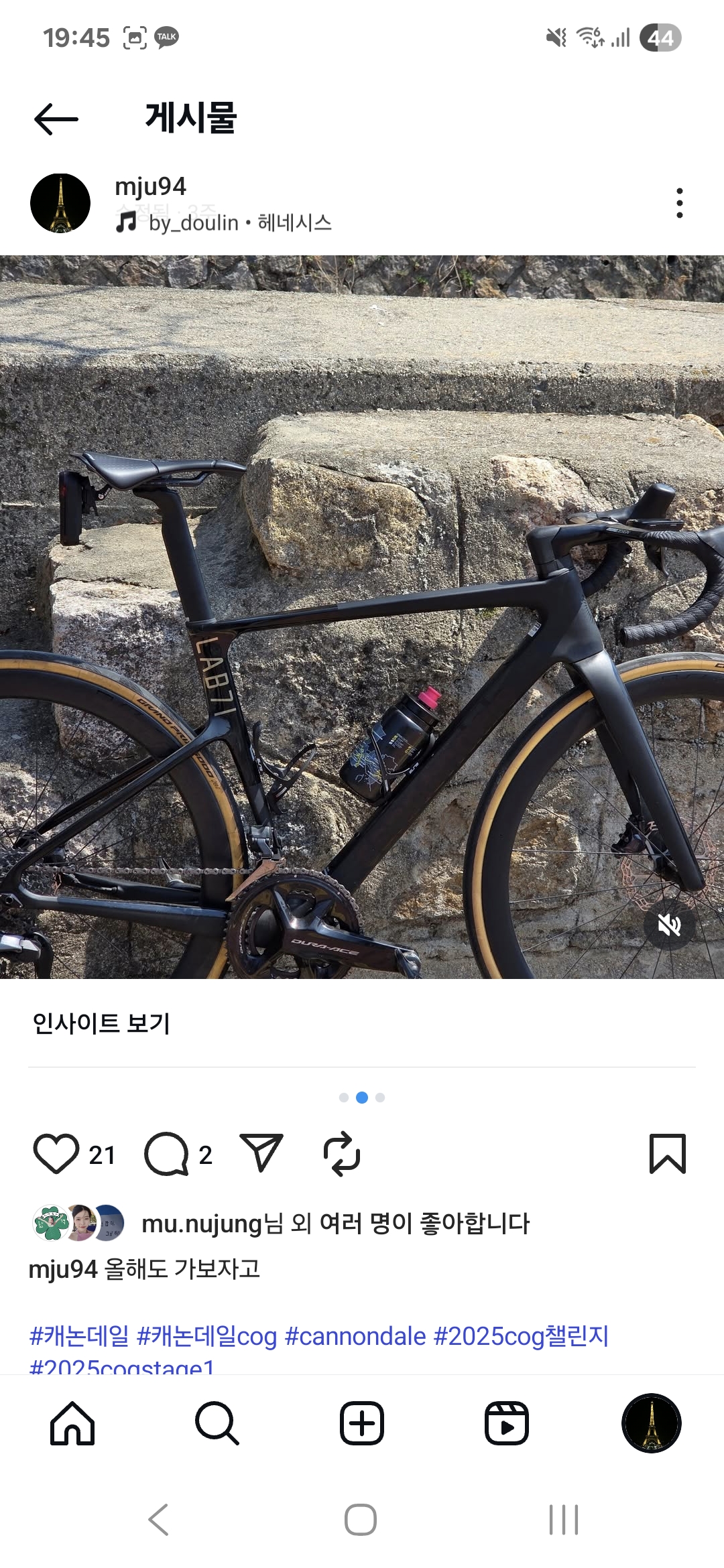Open the #cannondale hashtag
The image size is (724, 1568).
(x=355, y=1336)
